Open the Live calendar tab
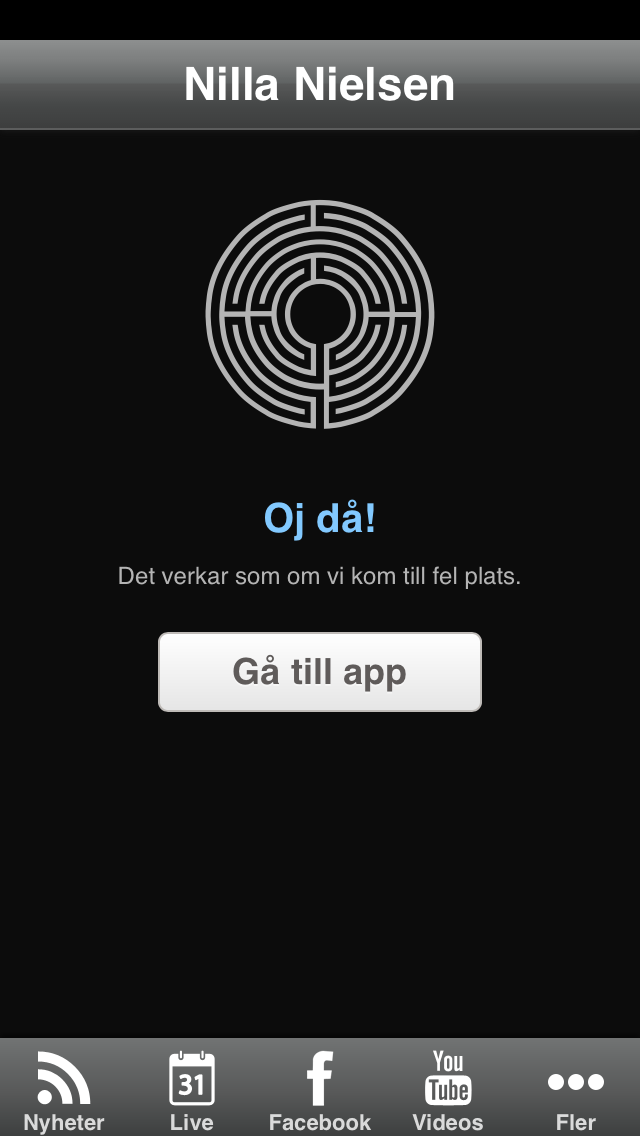Viewport: 640px width, 1136px height. tap(192, 1089)
